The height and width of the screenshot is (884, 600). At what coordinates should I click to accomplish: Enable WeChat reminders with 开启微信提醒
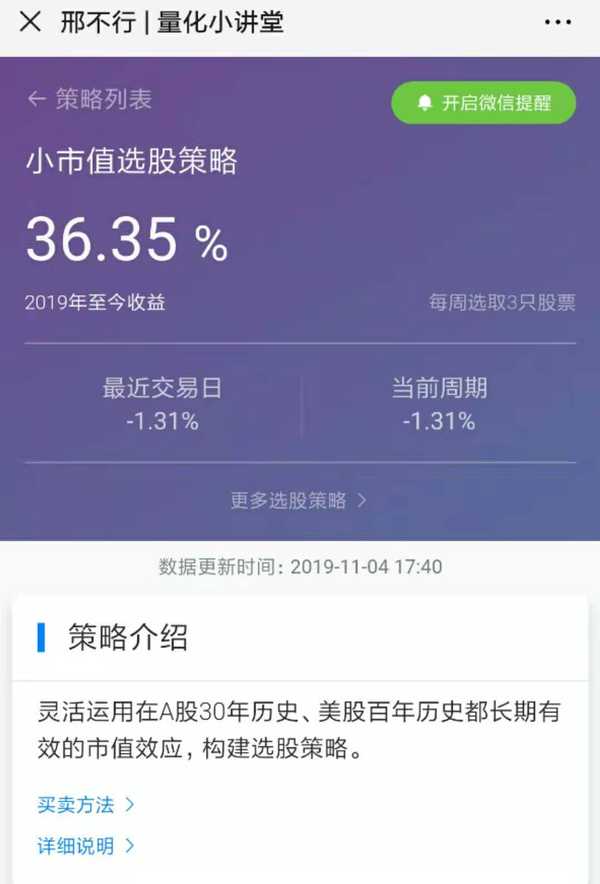click(x=484, y=103)
